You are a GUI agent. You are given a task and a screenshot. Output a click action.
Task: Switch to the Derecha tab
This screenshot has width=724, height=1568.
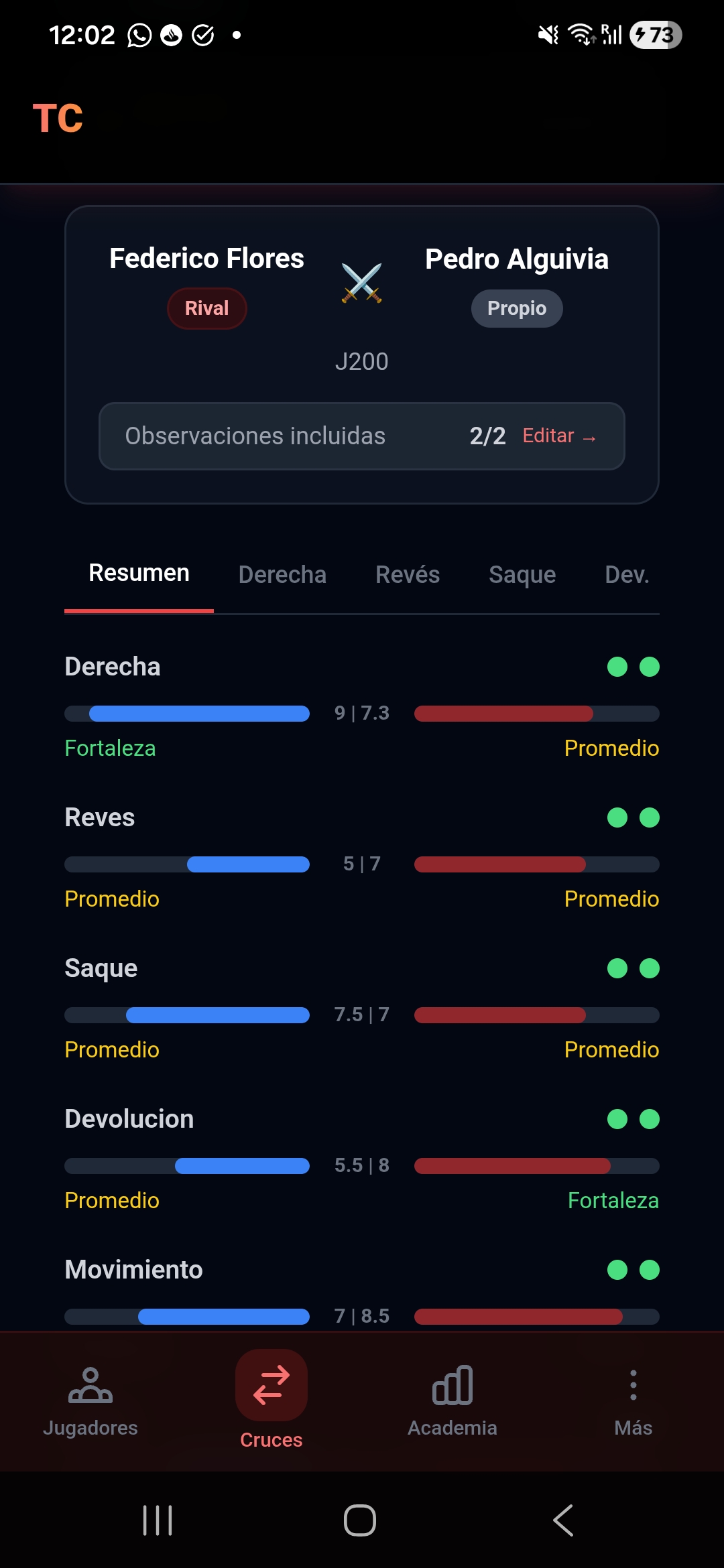coord(282,575)
